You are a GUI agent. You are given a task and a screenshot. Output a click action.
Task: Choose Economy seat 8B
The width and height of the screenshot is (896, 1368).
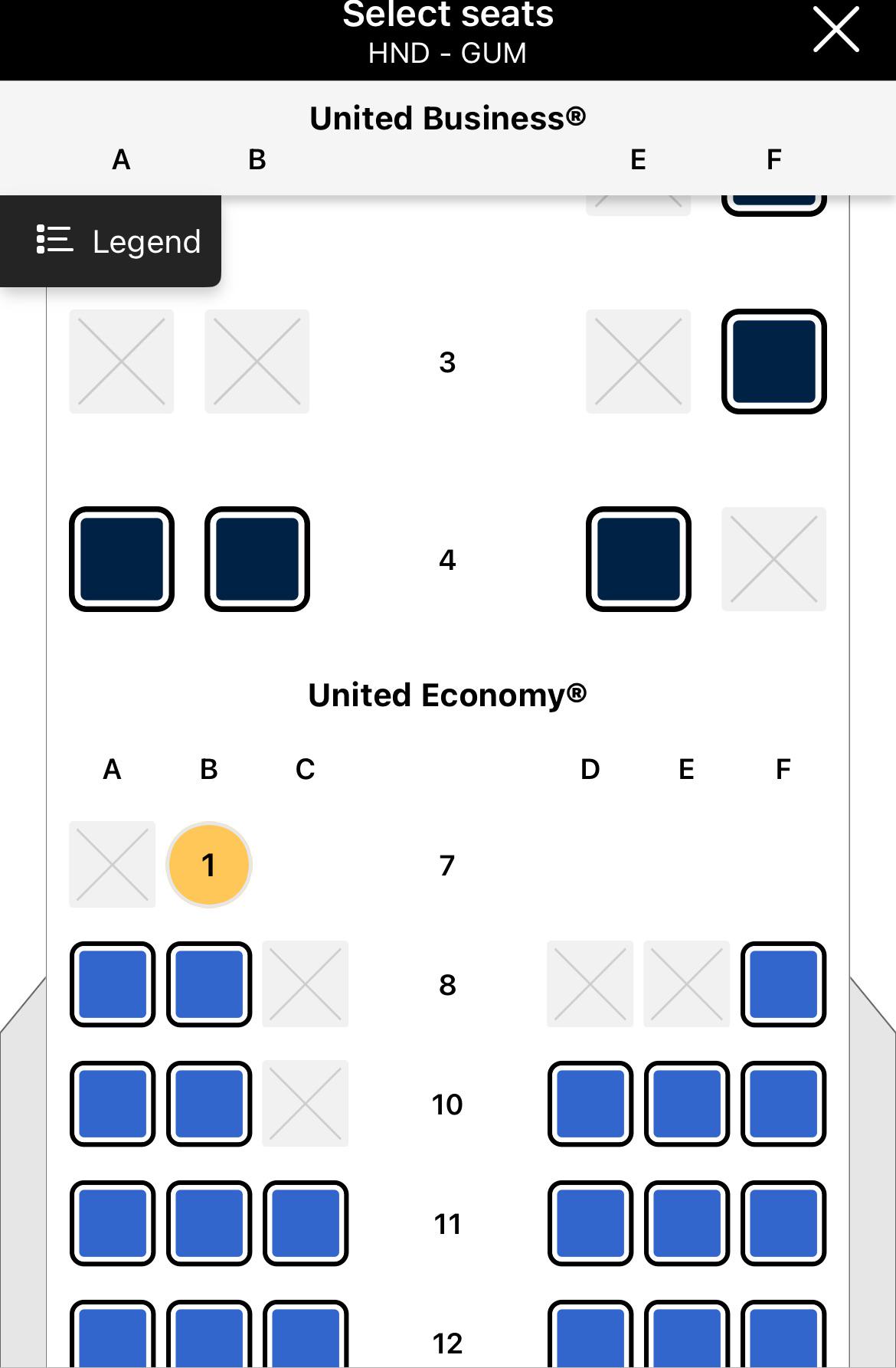pyautogui.click(x=208, y=984)
